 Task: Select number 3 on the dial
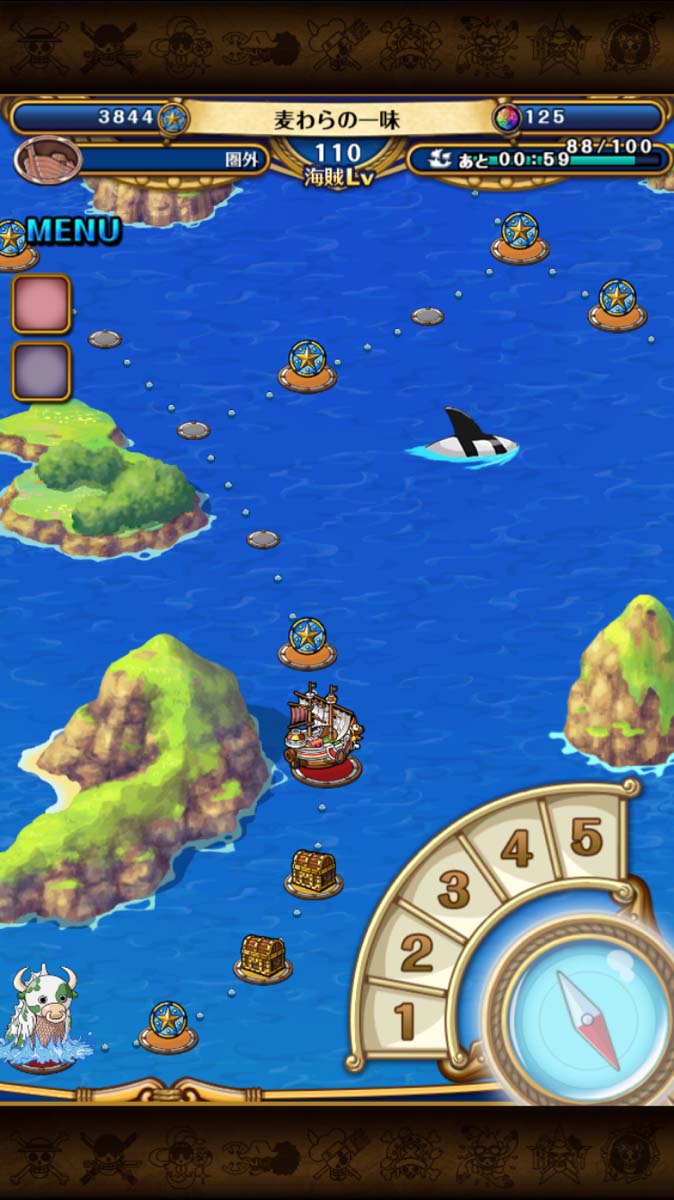(x=453, y=888)
